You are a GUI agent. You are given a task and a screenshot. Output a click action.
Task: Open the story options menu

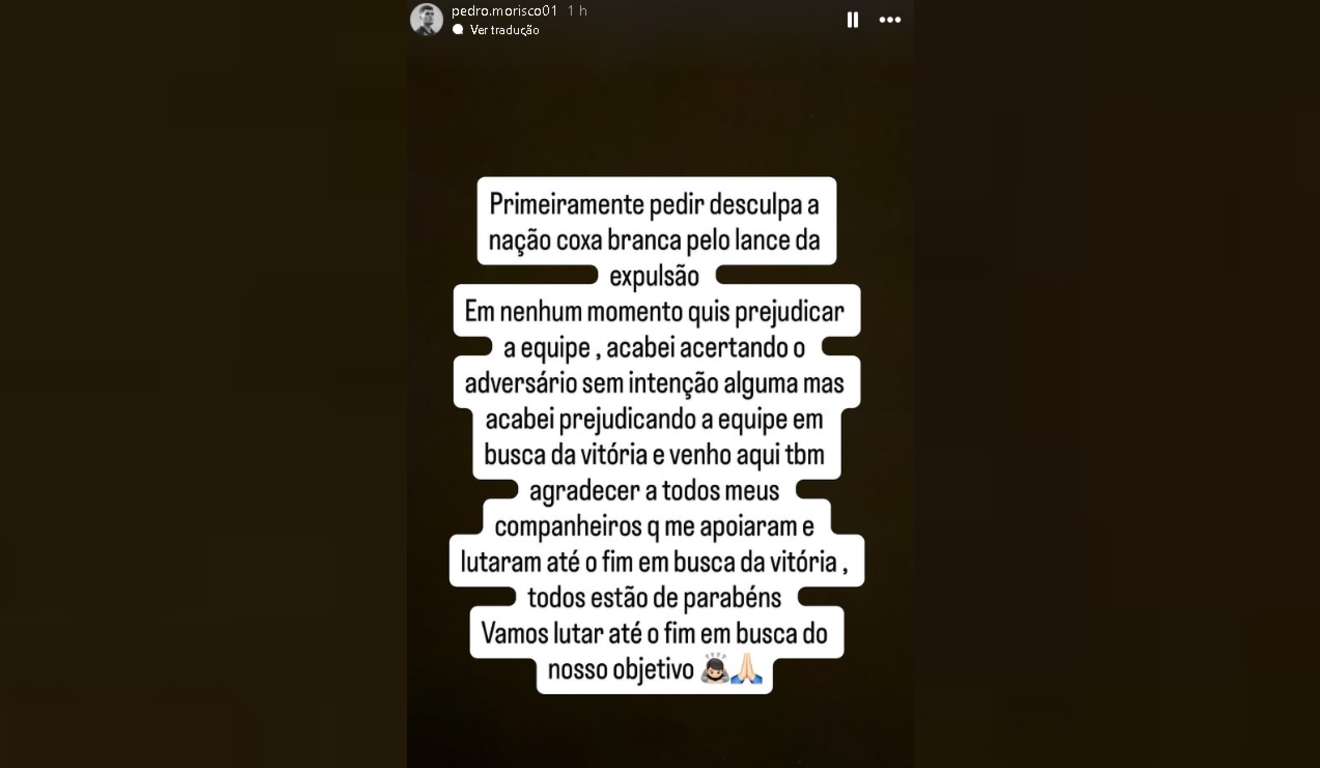[x=890, y=20]
